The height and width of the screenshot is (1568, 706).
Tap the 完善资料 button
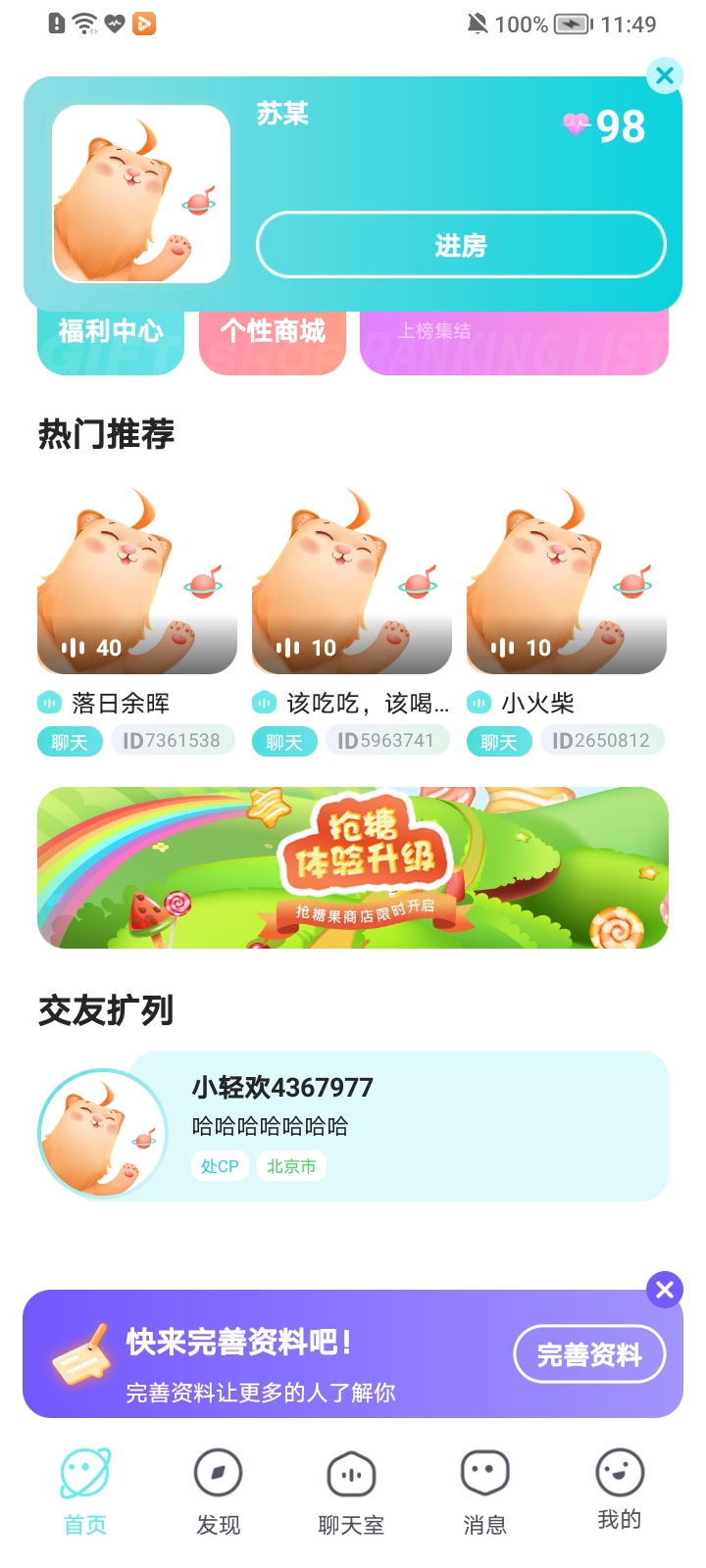tap(589, 1354)
